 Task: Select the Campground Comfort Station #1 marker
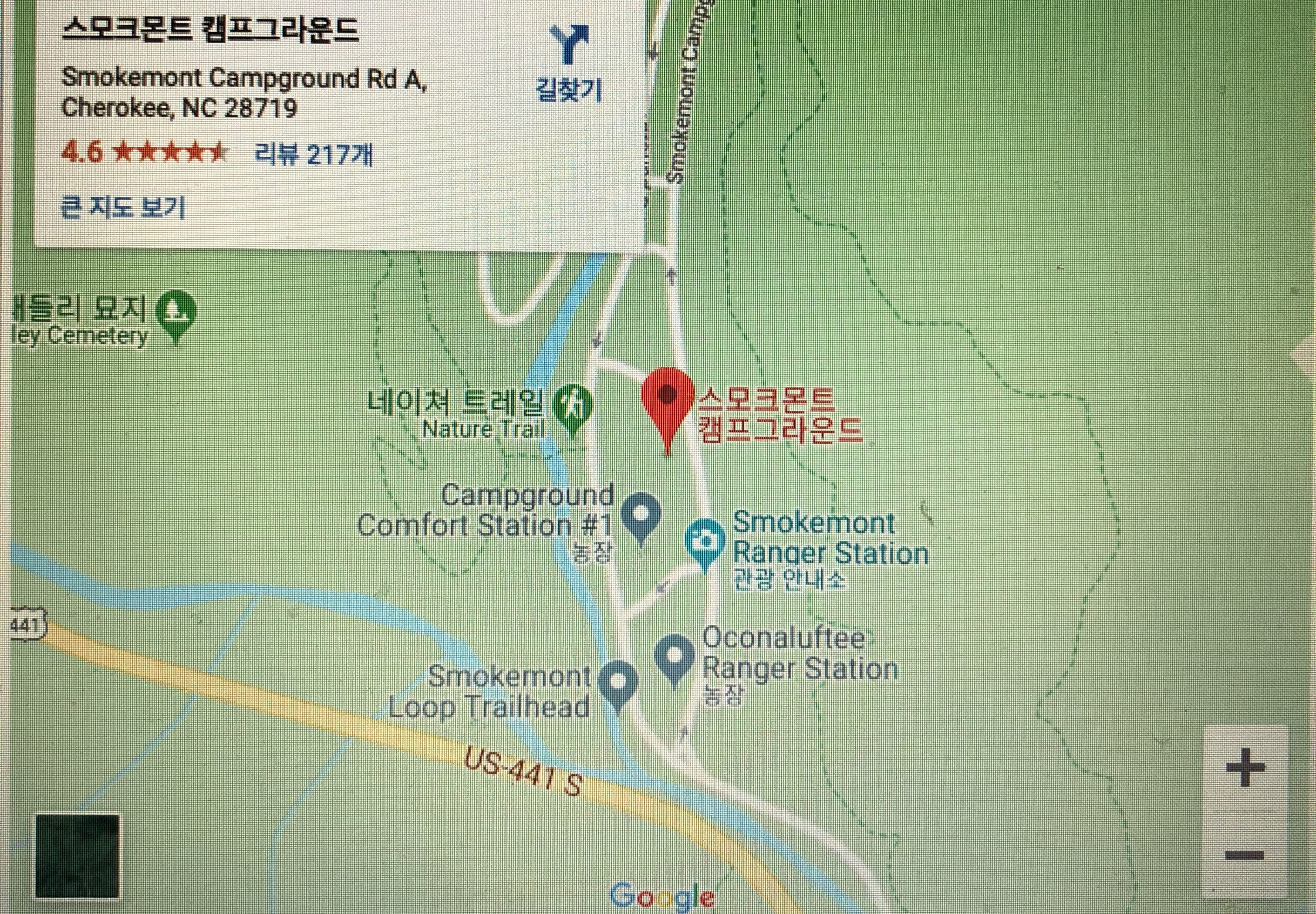(641, 514)
